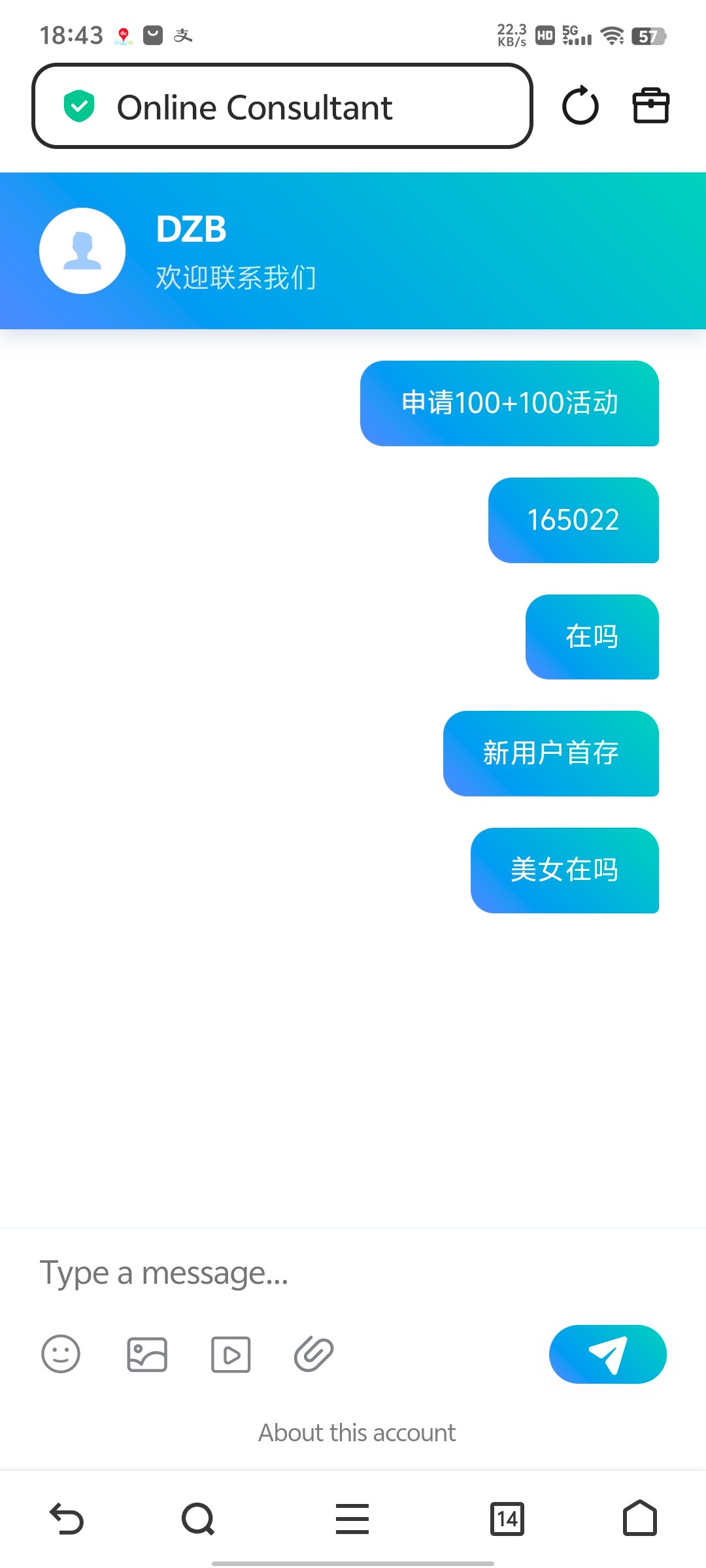The image size is (706, 1568).
Task: Open the browser search button
Action: pyautogui.click(x=198, y=1518)
